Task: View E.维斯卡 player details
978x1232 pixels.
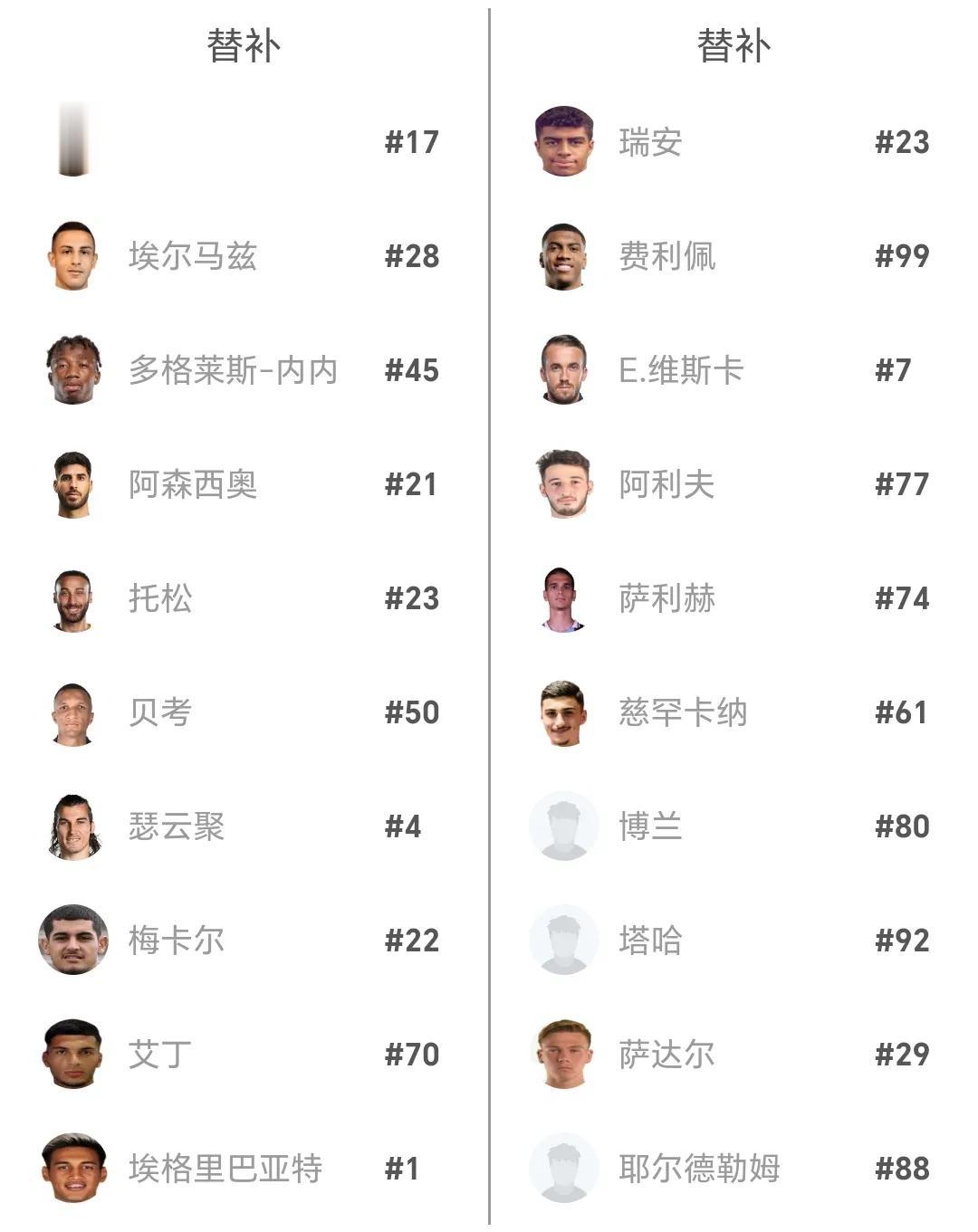Action: pyautogui.click(x=681, y=370)
